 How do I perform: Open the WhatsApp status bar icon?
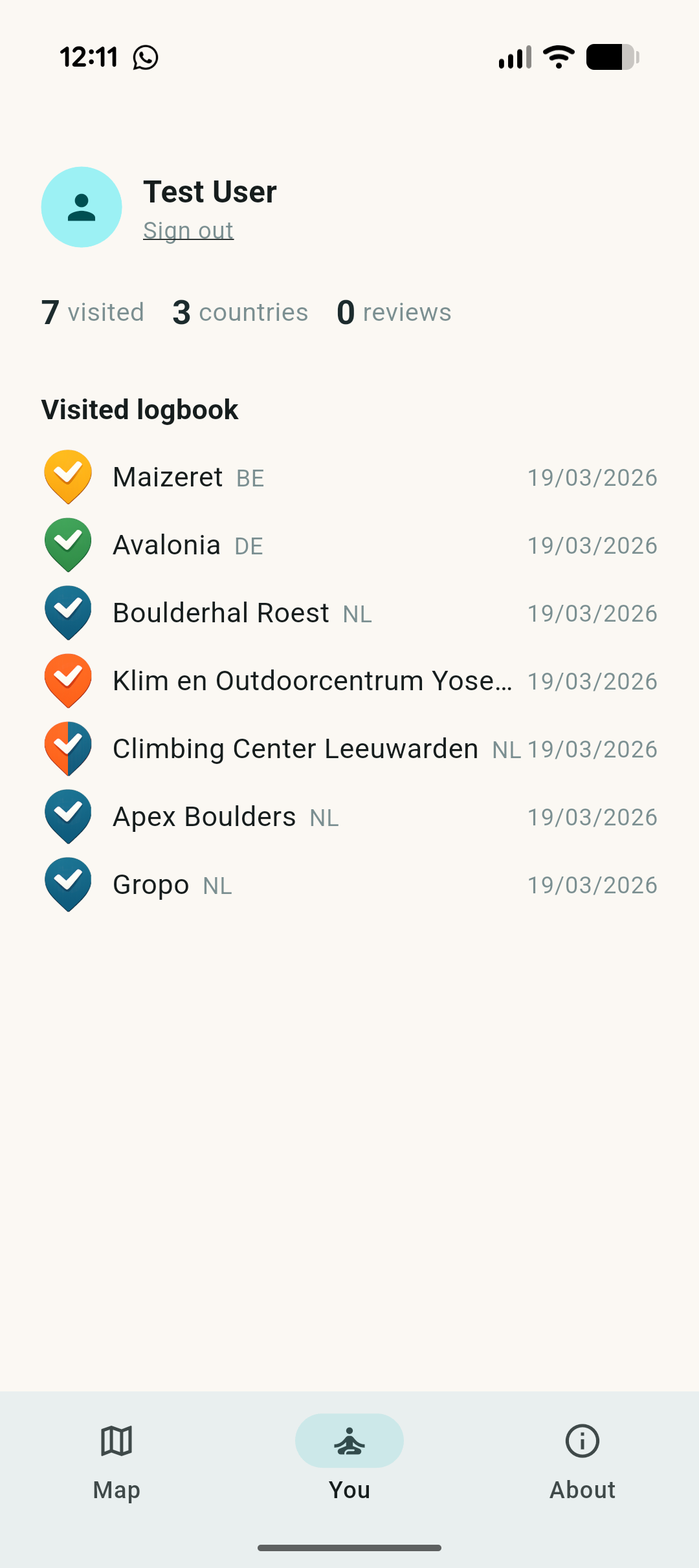(x=145, y=57)
